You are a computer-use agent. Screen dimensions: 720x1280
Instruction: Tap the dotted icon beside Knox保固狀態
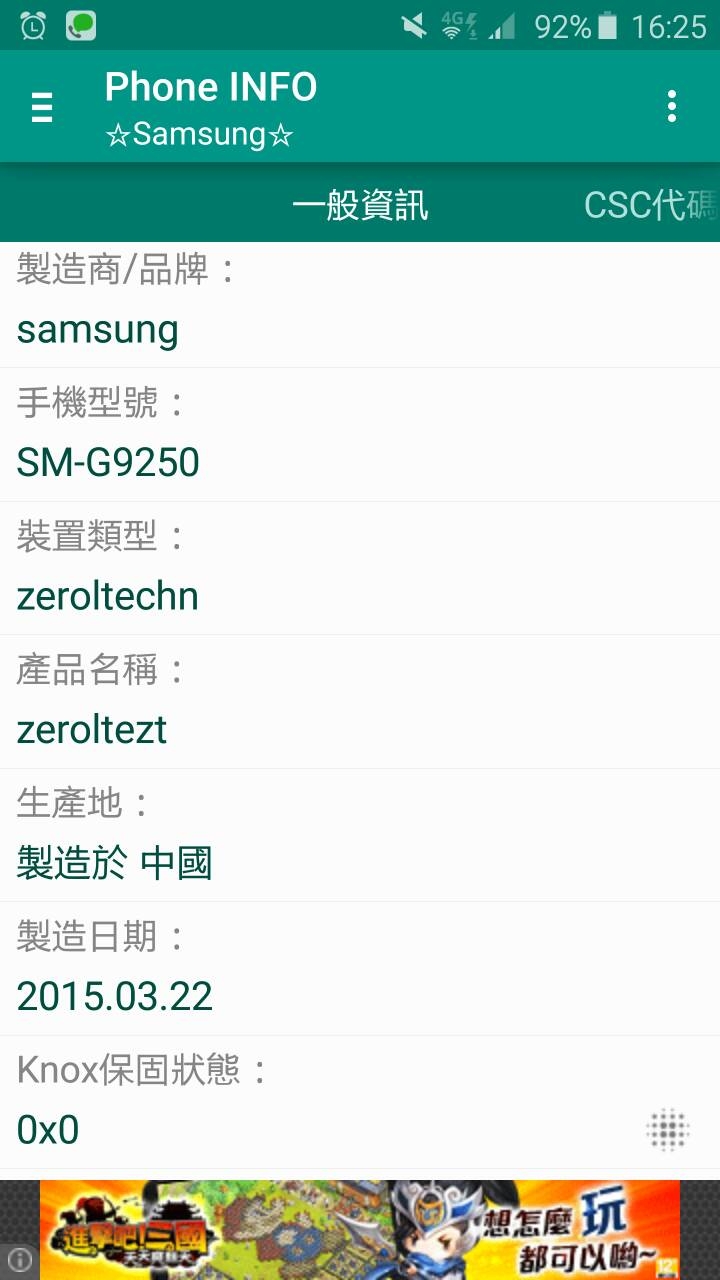pyautogui.click(x=668, y=1131)
